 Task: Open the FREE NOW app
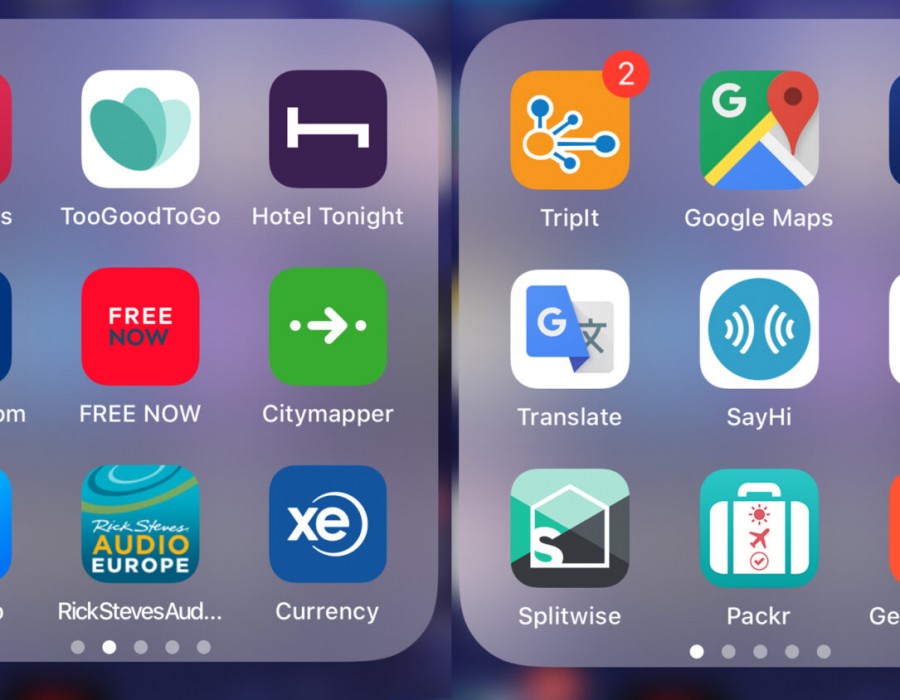[x=140, y=327]
